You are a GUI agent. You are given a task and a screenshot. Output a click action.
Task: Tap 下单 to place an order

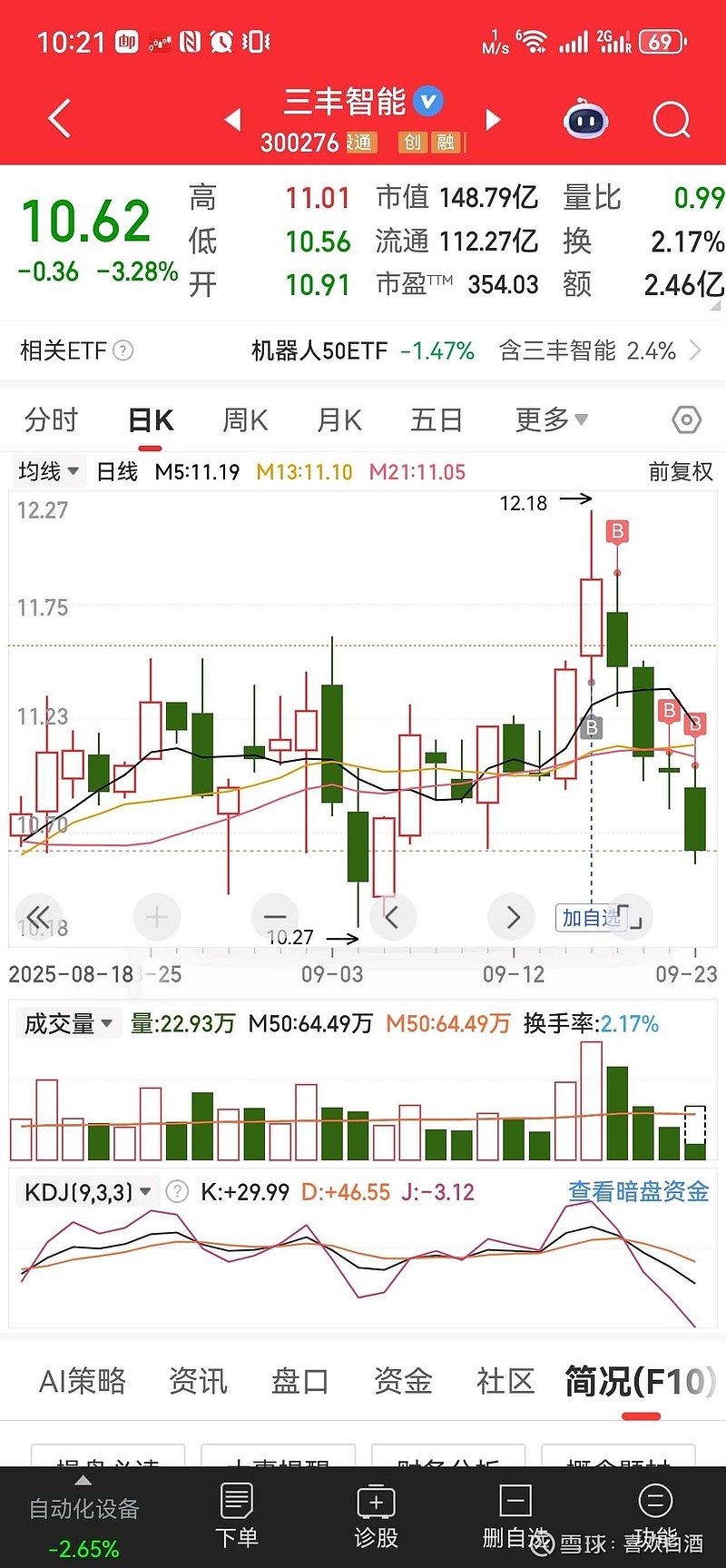[x=237, y=1515]
